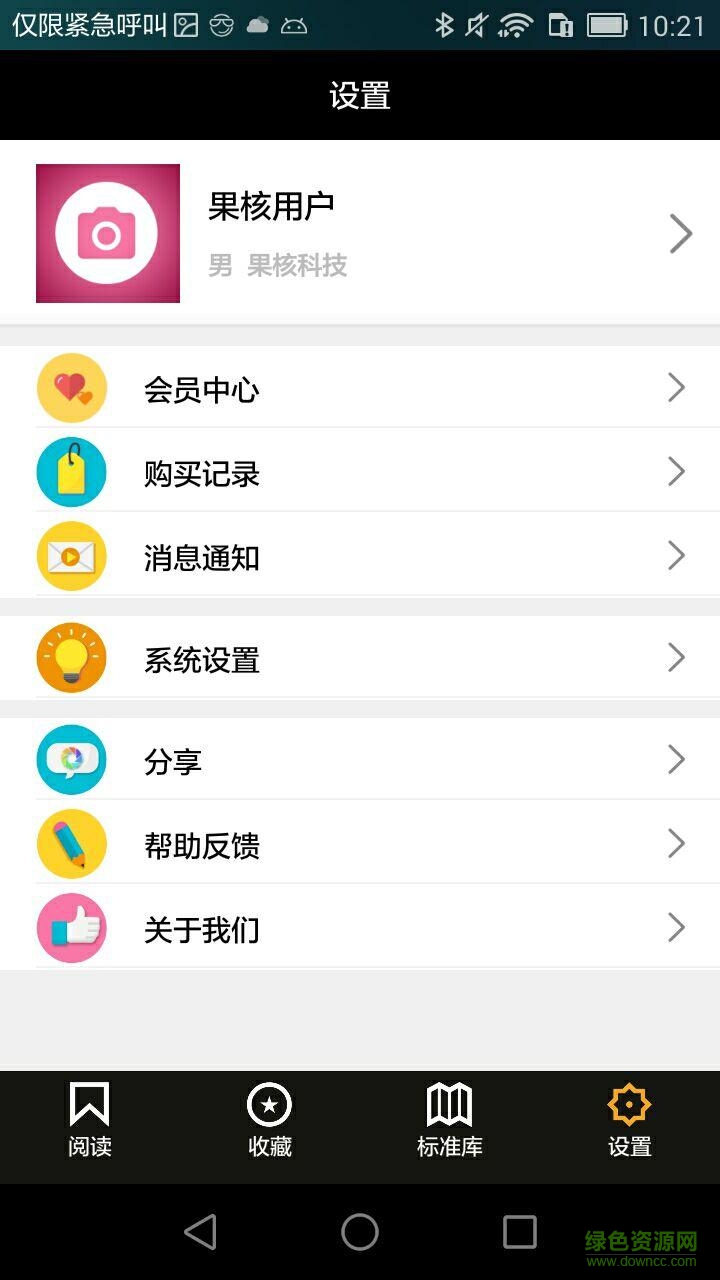The image size is (720, 1280).
Task: Open 系统设置 via its right arrow
Action: point(676,658)
